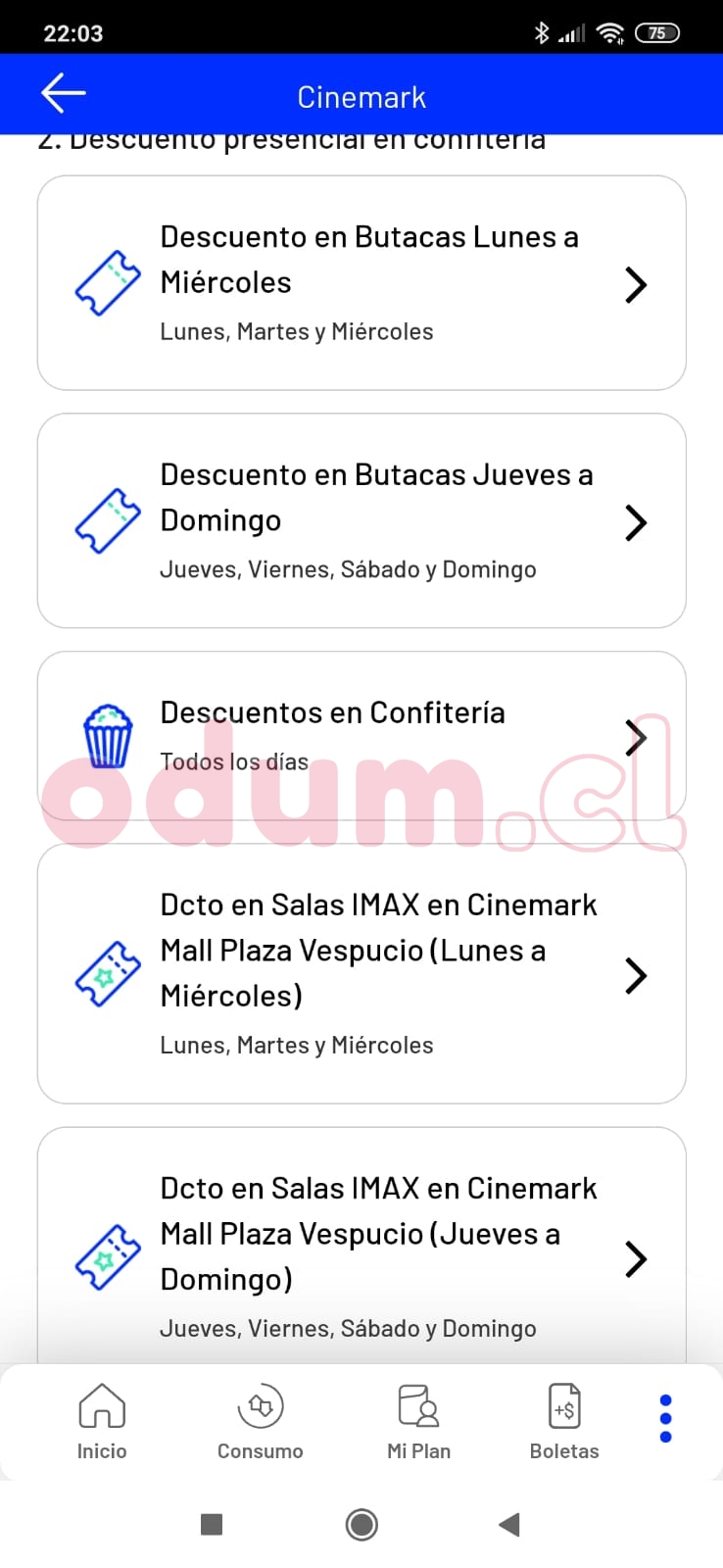View Descuentos en Confitería offer
The image size is (723, 1568).
(x=361, y=735)
